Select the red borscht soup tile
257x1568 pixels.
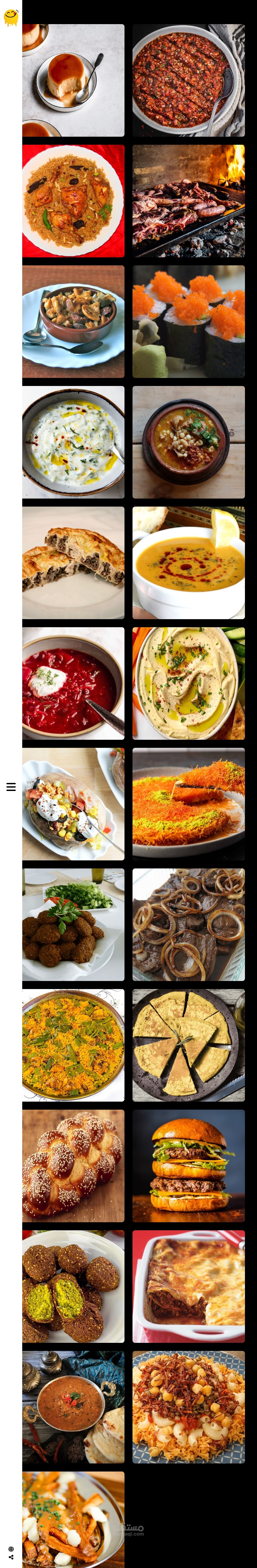[74, 683]
